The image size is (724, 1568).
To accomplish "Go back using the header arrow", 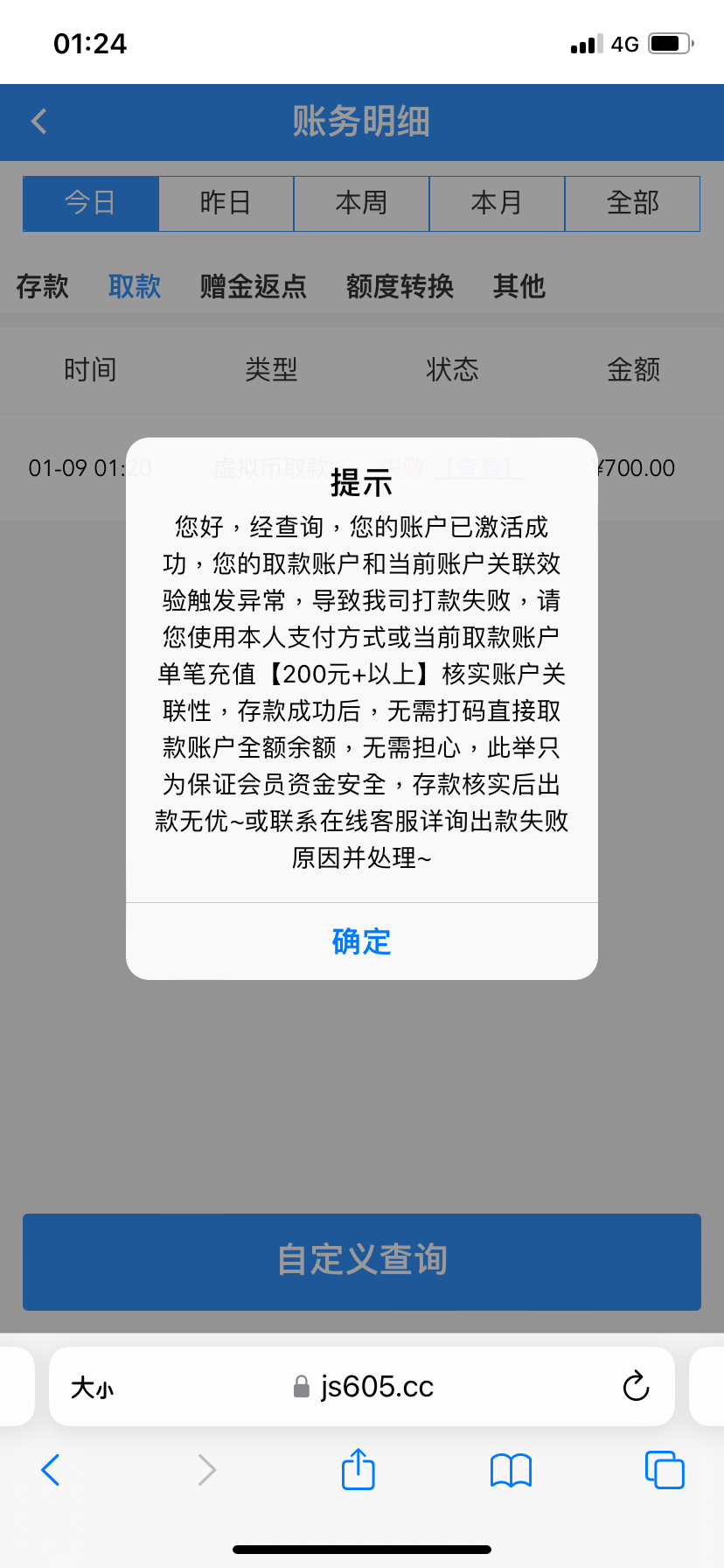I will click(39, 122).
